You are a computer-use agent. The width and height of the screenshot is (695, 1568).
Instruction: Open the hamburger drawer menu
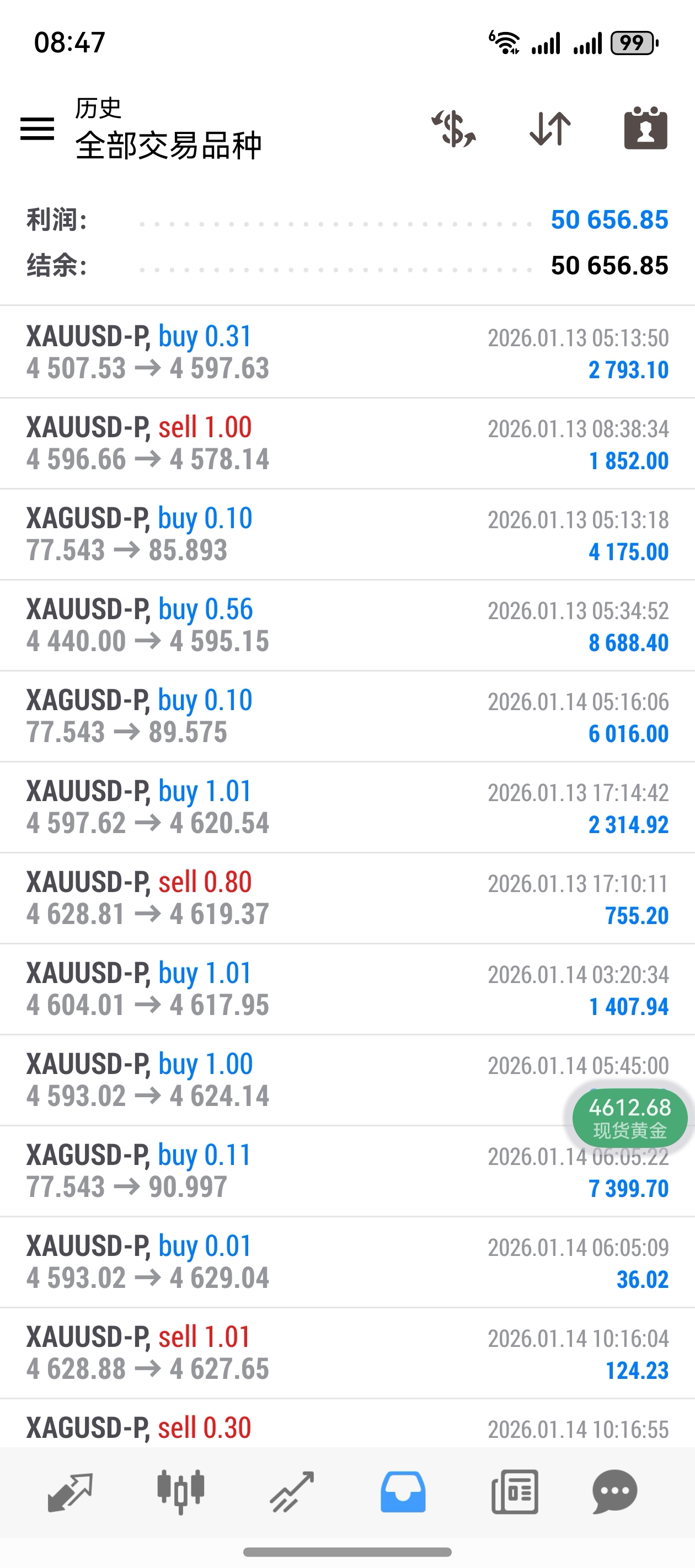tap(37, 128)
